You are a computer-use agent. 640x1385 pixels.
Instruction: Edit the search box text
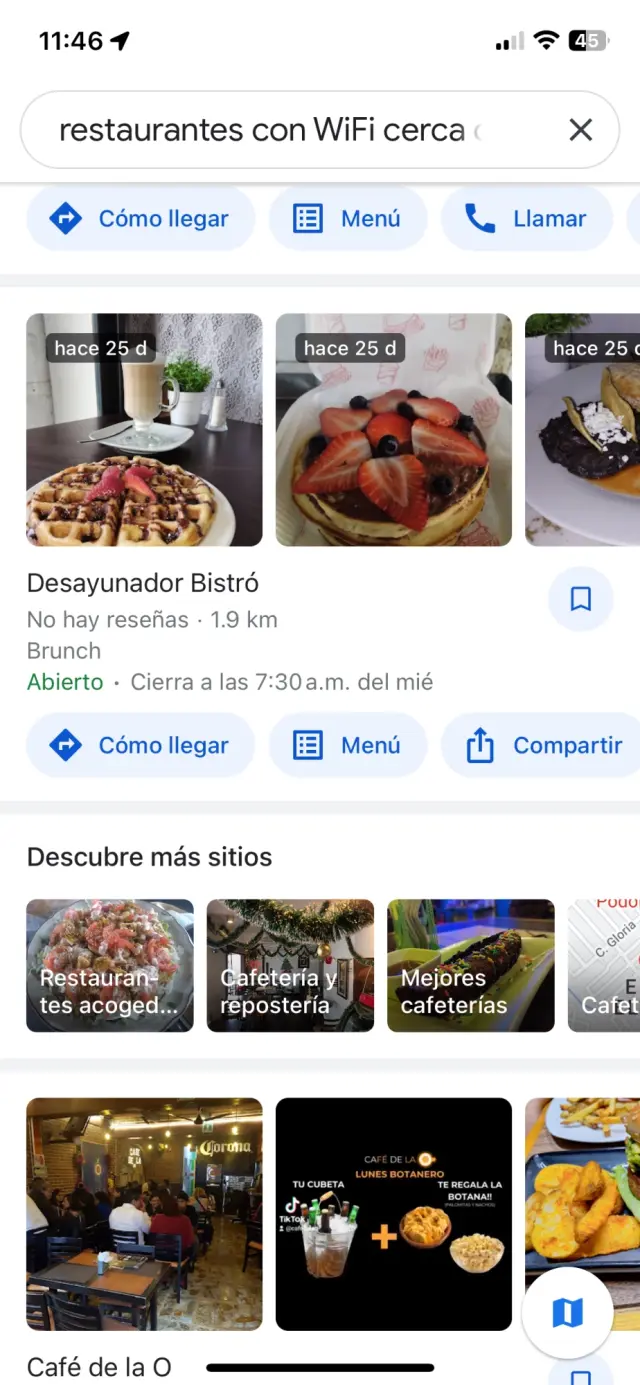tap(270, 130)
